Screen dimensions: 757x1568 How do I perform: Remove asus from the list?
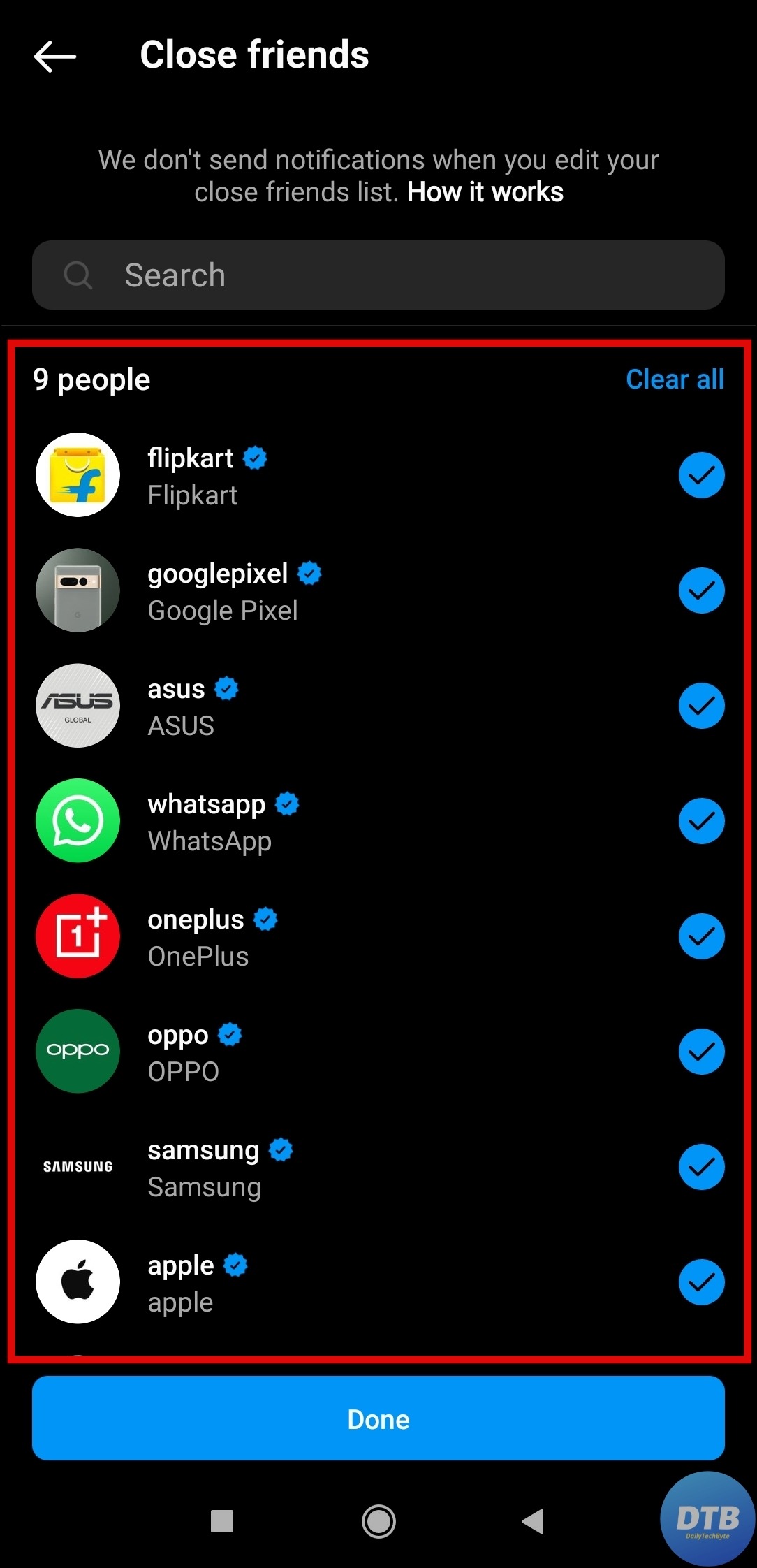(x=701, y=706)
